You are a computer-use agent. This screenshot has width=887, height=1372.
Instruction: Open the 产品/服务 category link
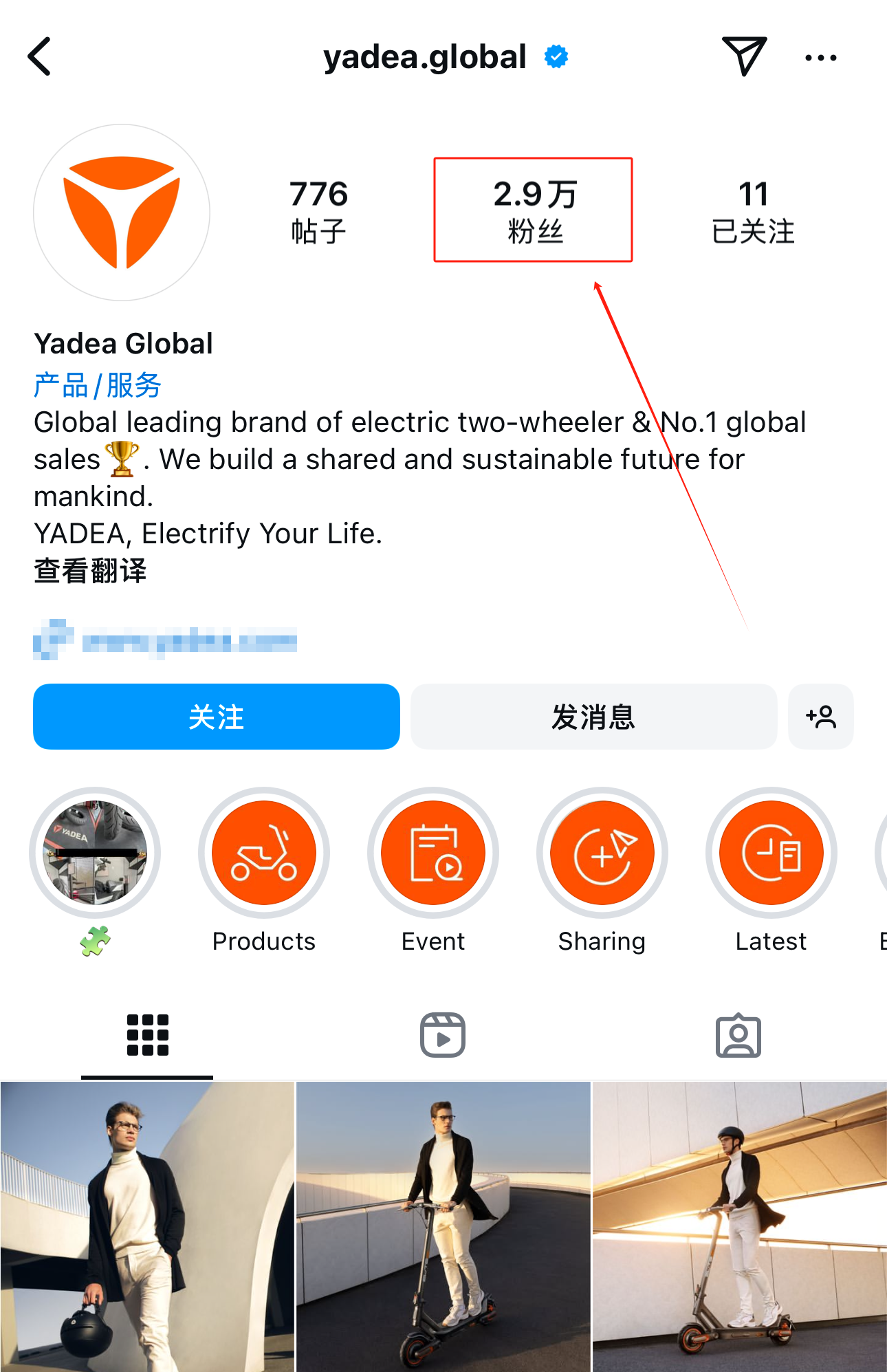coord(97,385)
